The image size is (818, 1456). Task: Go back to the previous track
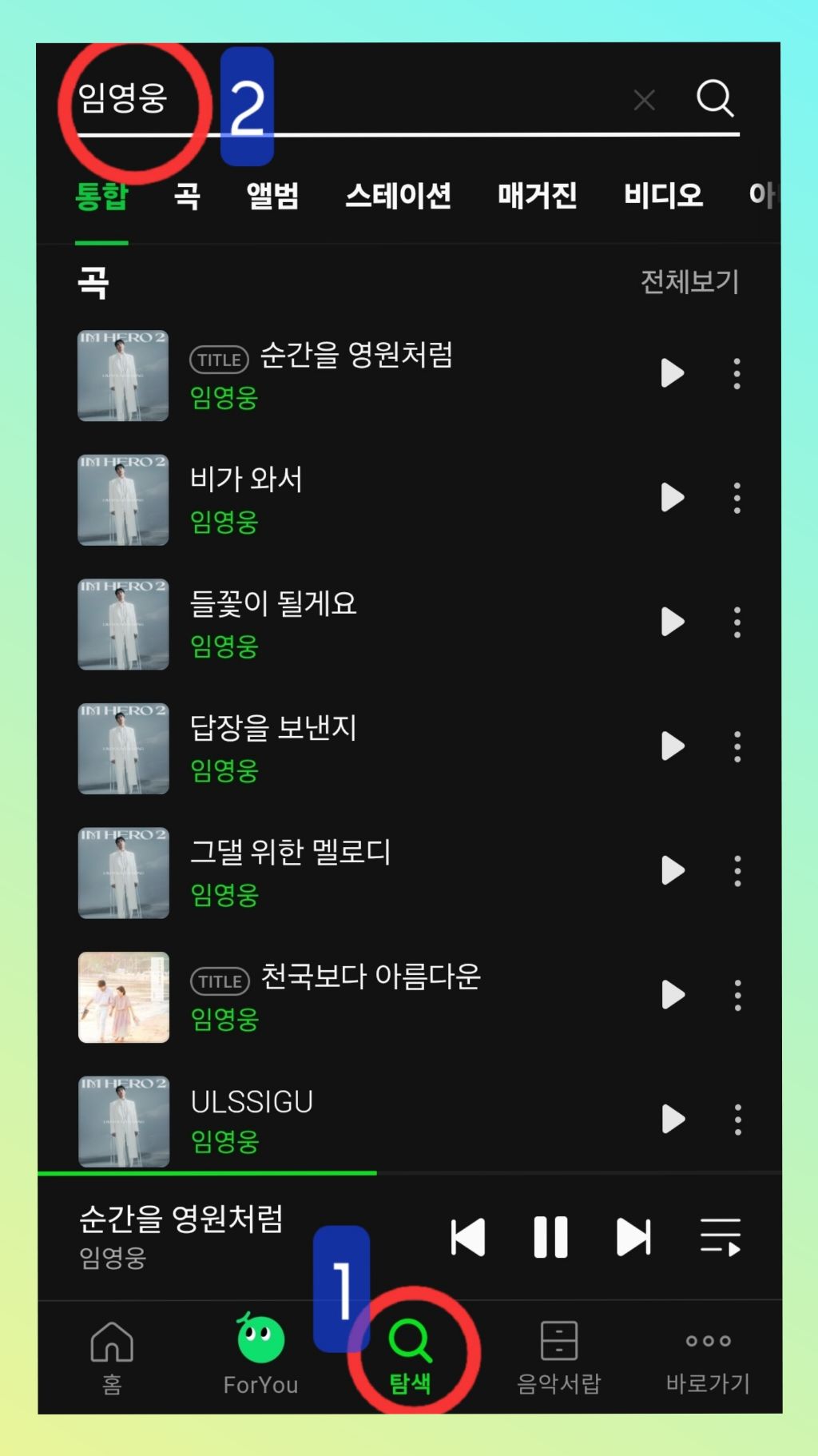click(x=468, y=1237)
